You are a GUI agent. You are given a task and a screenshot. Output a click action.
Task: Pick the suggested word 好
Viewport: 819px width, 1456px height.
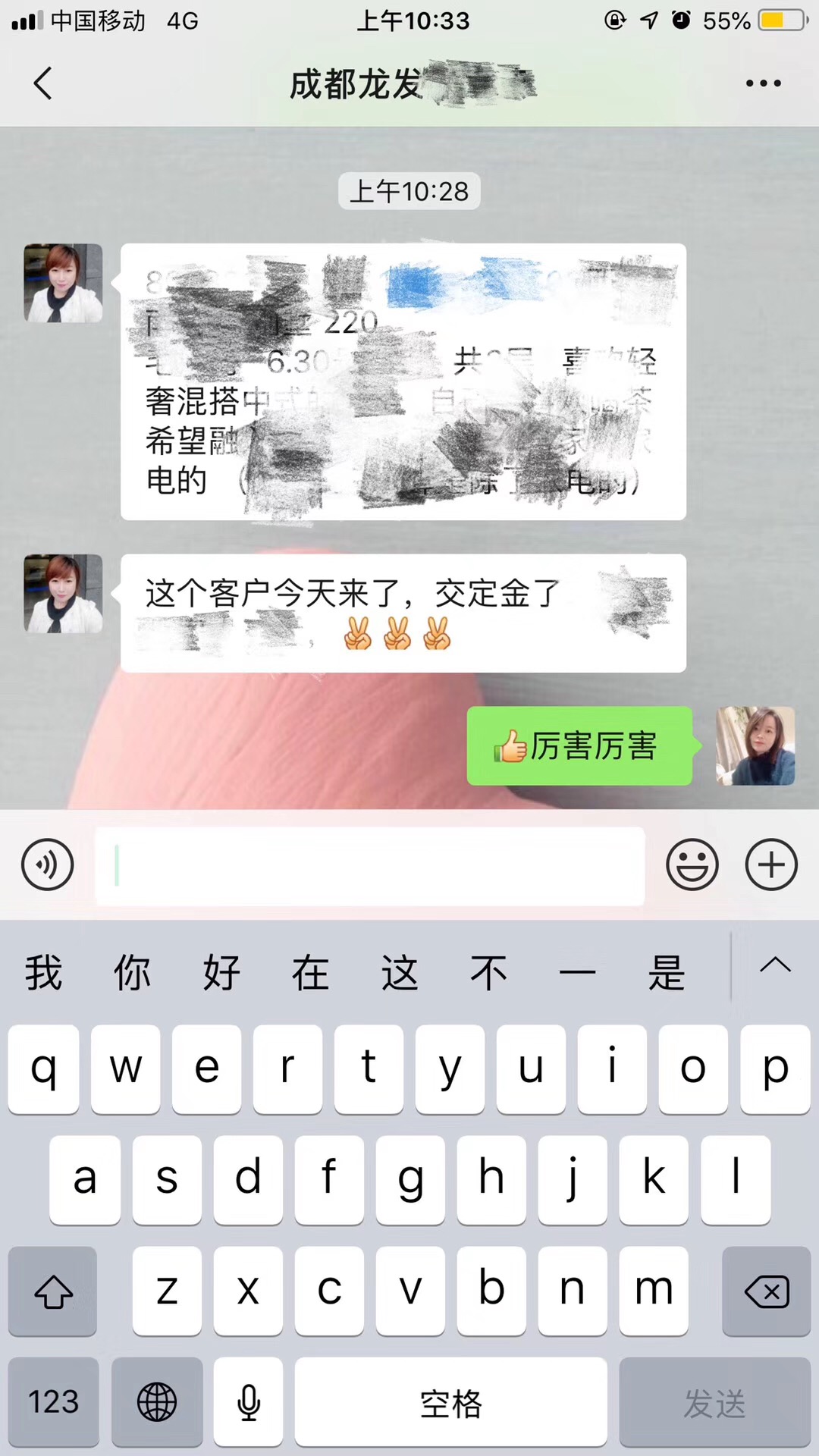[x=221, y=973]
